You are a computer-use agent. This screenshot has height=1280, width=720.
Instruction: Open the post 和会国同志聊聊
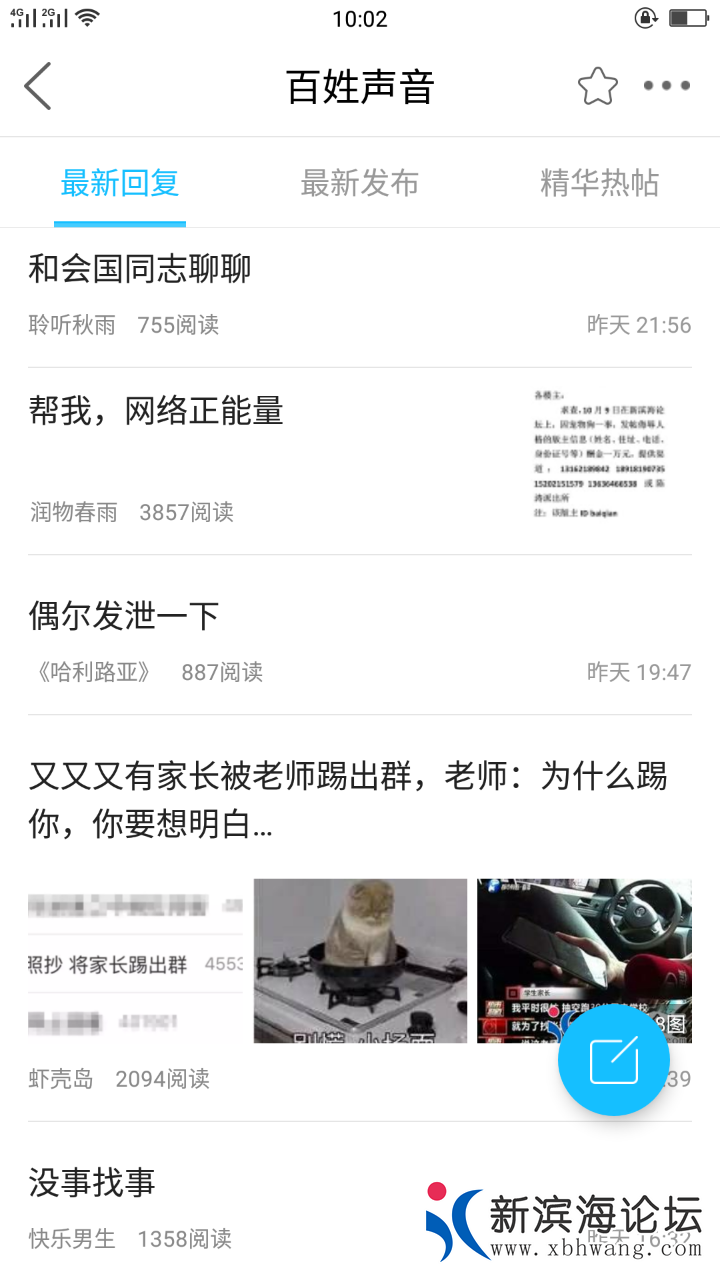tap(140, 269)
